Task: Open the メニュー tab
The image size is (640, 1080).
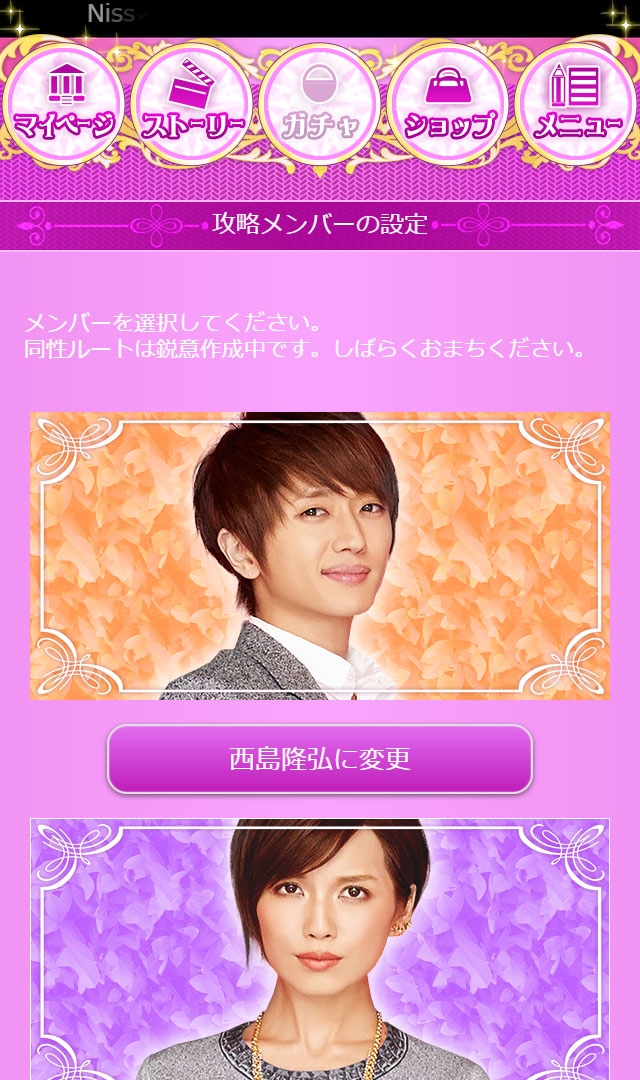Action: point(576,103)
